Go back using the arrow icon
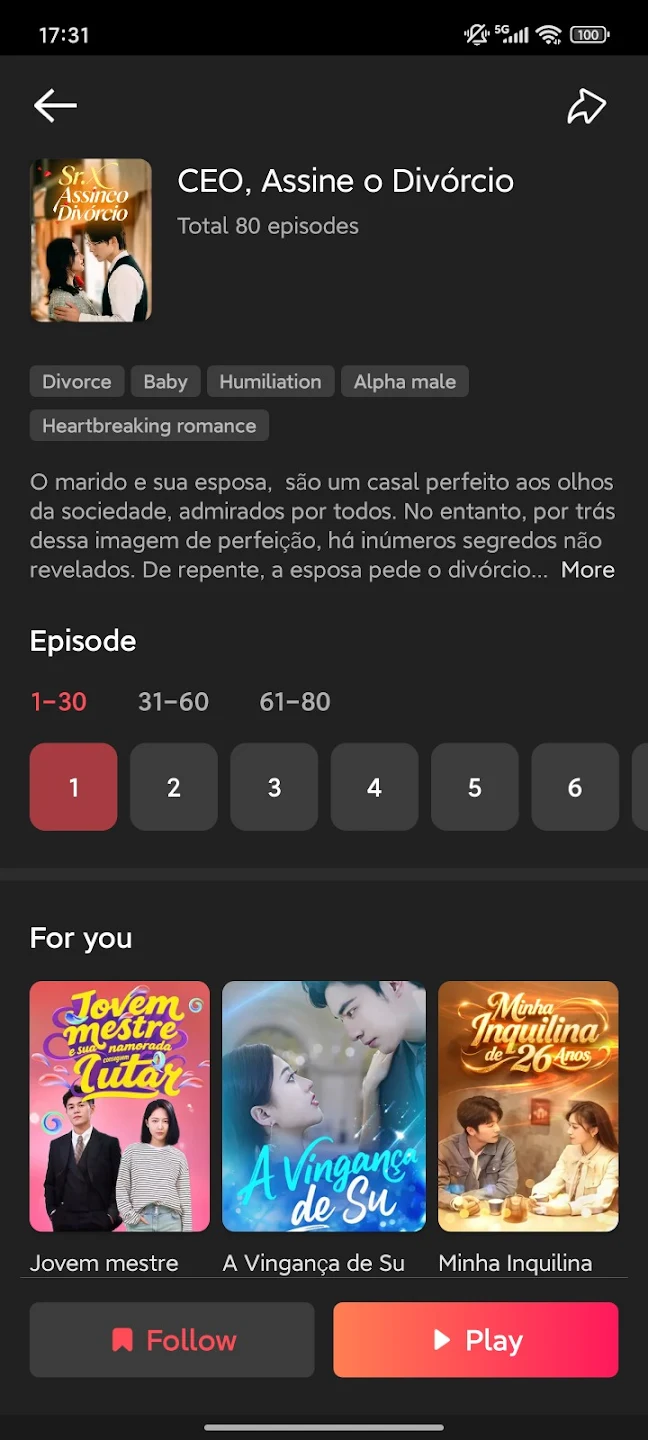Image resolution: width=648 pixels, height=1440 pixels. [55, 105]
